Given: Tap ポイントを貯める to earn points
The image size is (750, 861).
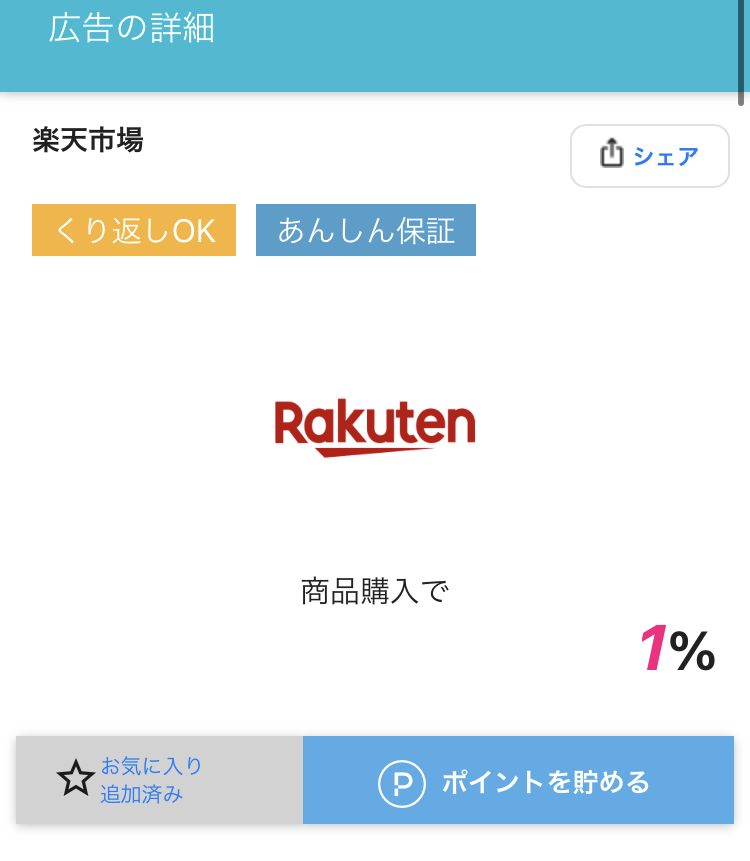Looking at the screenshot, I should [x=518, y=781].
